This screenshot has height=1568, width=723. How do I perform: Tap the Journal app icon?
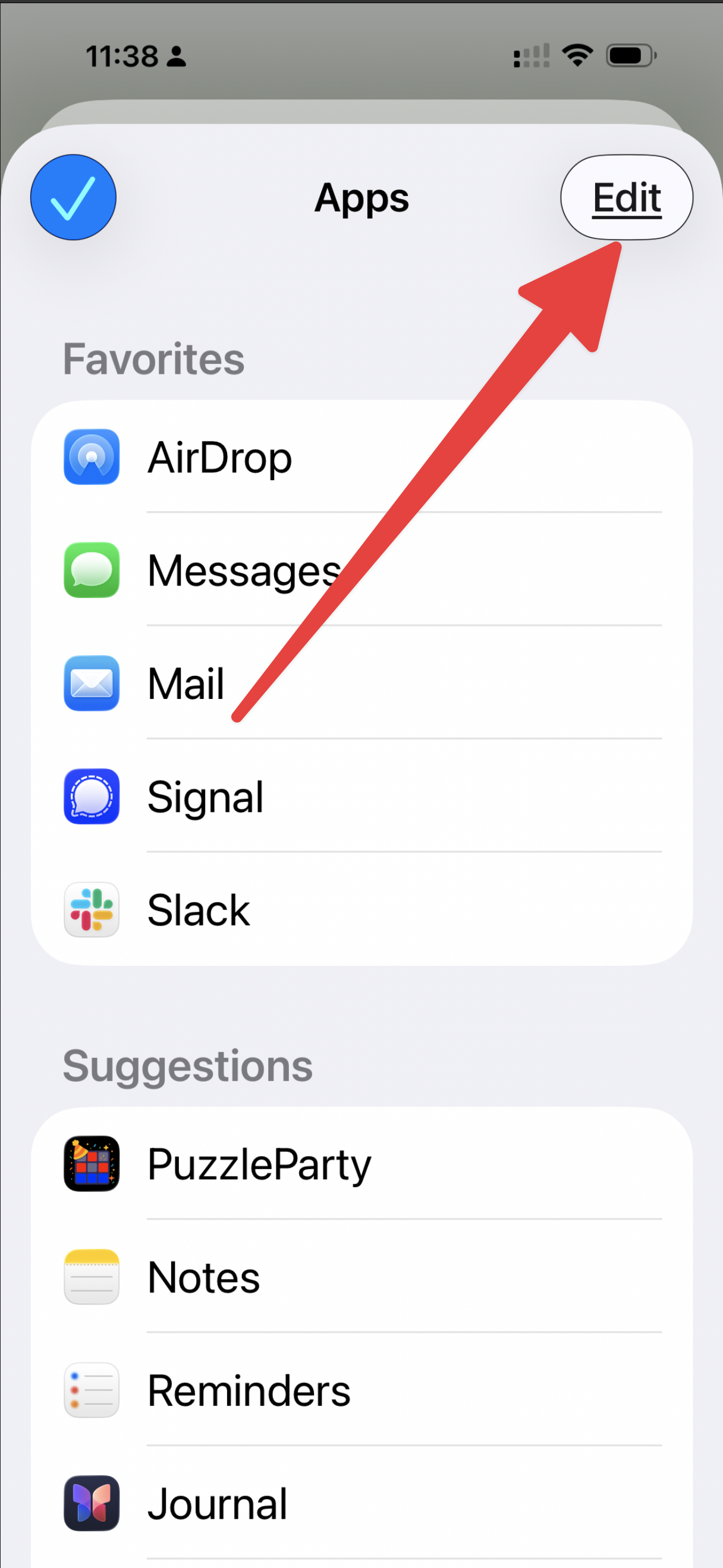92,1502
